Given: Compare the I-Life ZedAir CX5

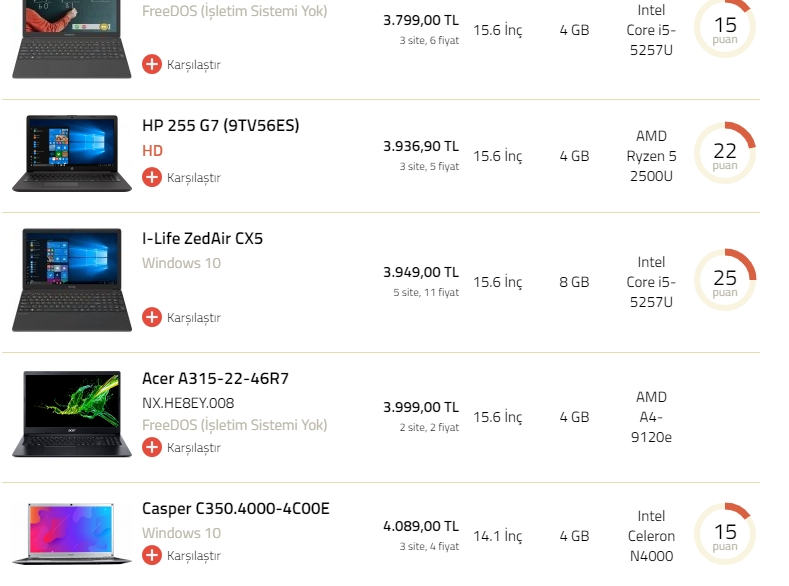Looking at the screenshot, I should coord(181,318).
